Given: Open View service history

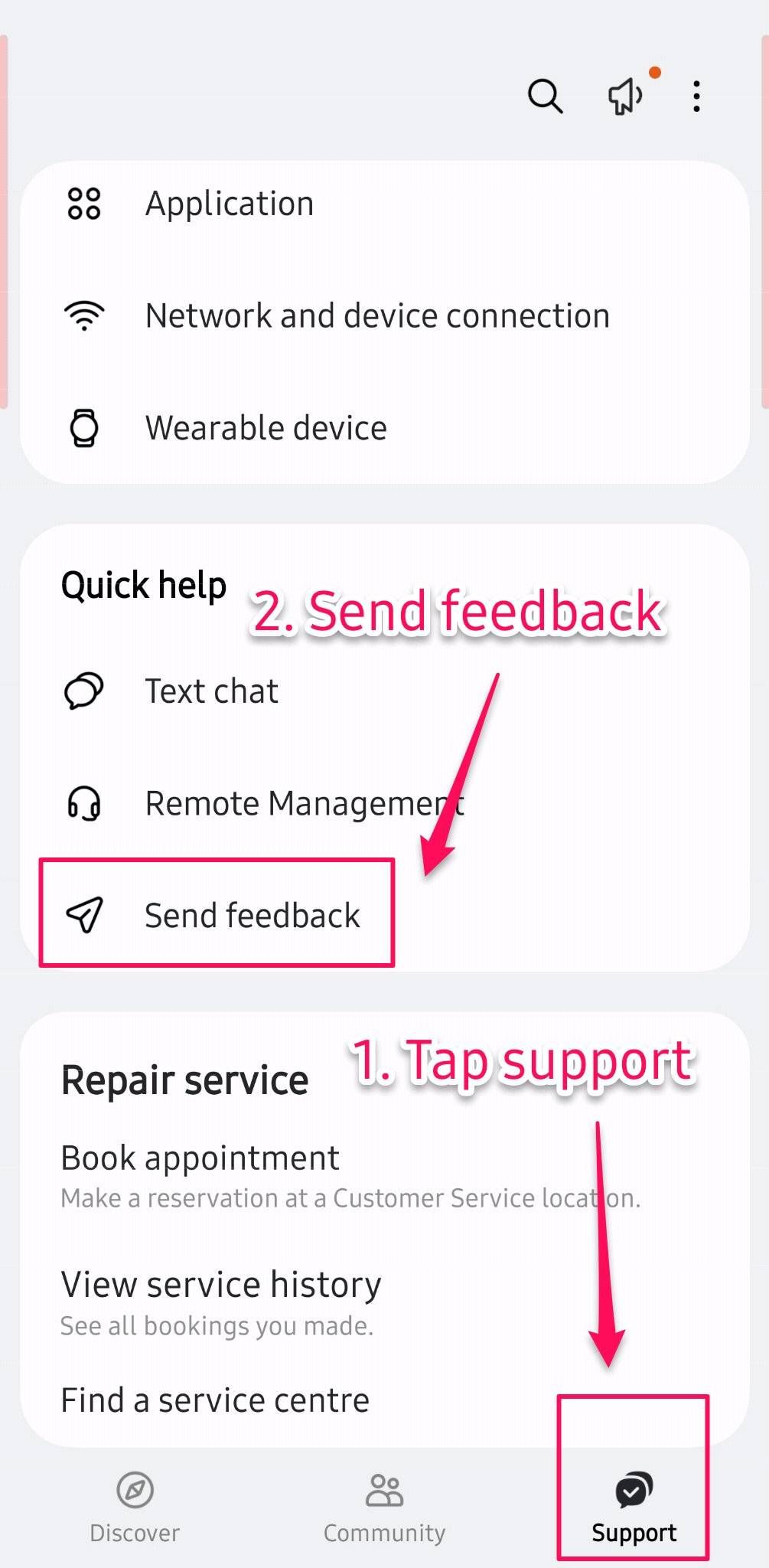Looking at the screenshot, I should 220,1284.
